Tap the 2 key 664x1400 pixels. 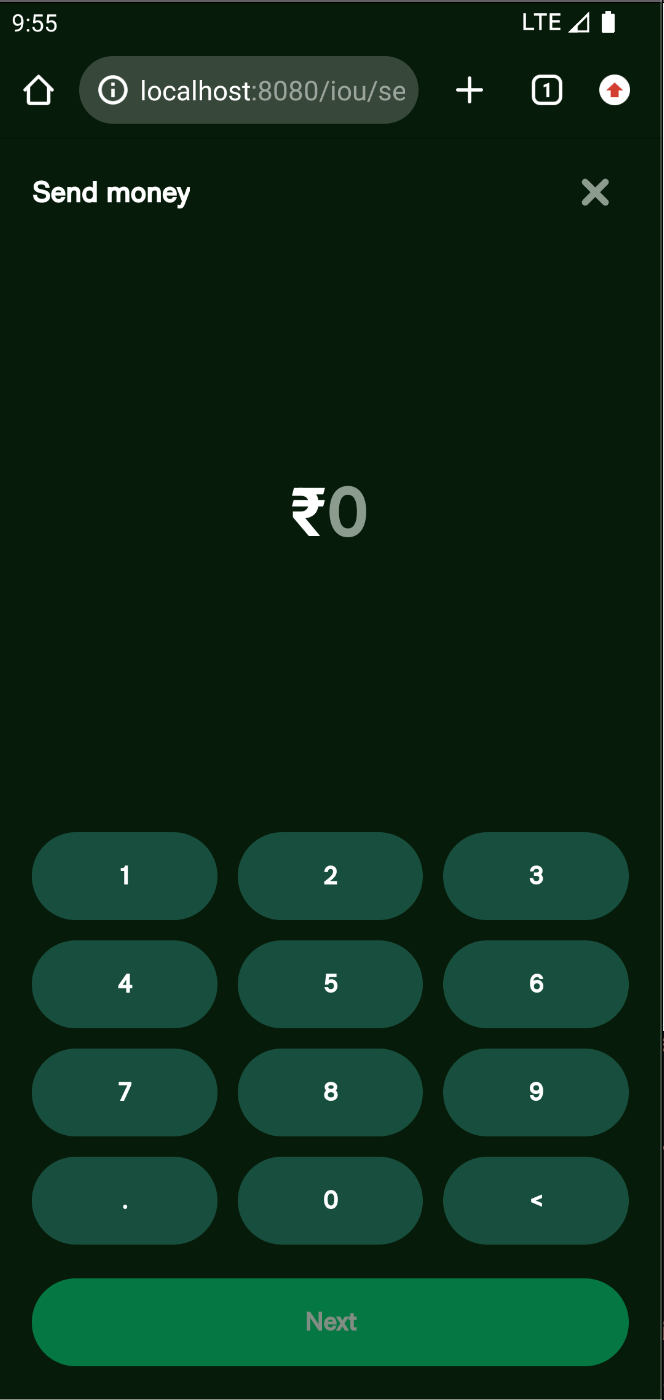pos(330,876)
